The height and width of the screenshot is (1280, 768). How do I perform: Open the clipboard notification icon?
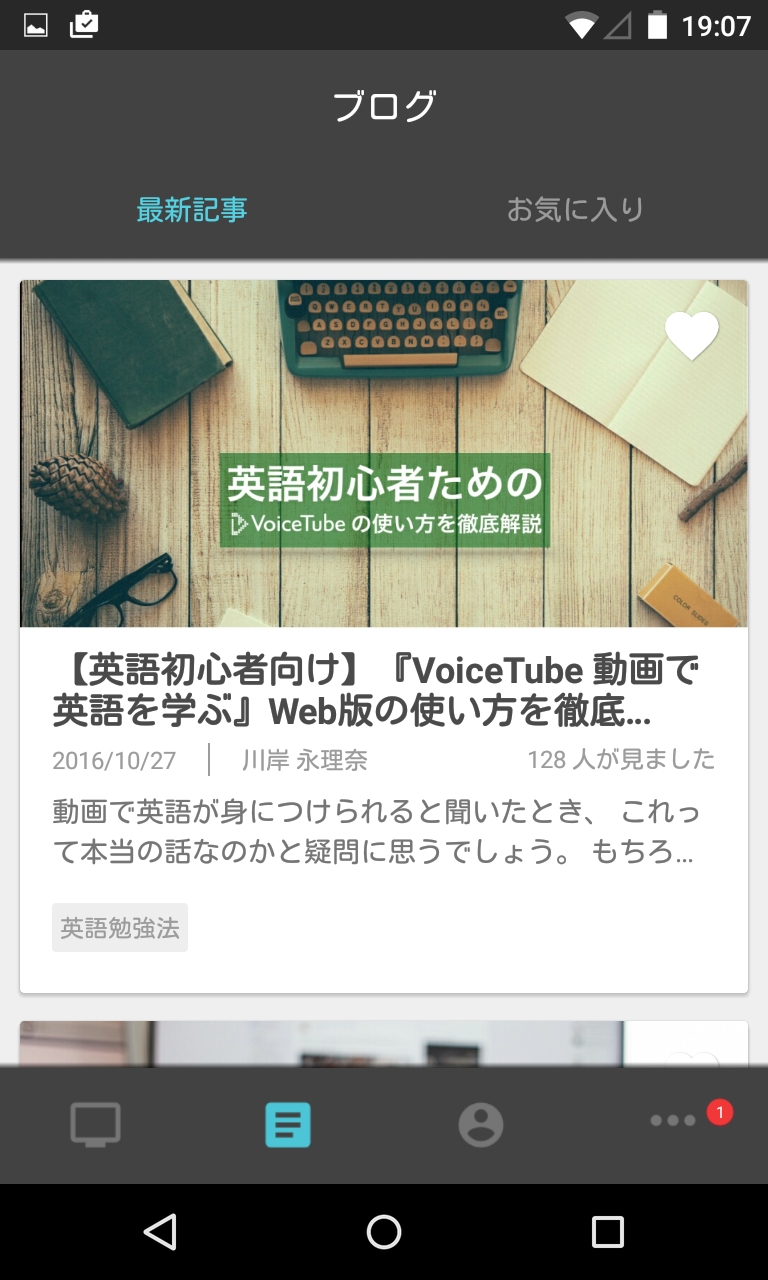pos(82,25)
